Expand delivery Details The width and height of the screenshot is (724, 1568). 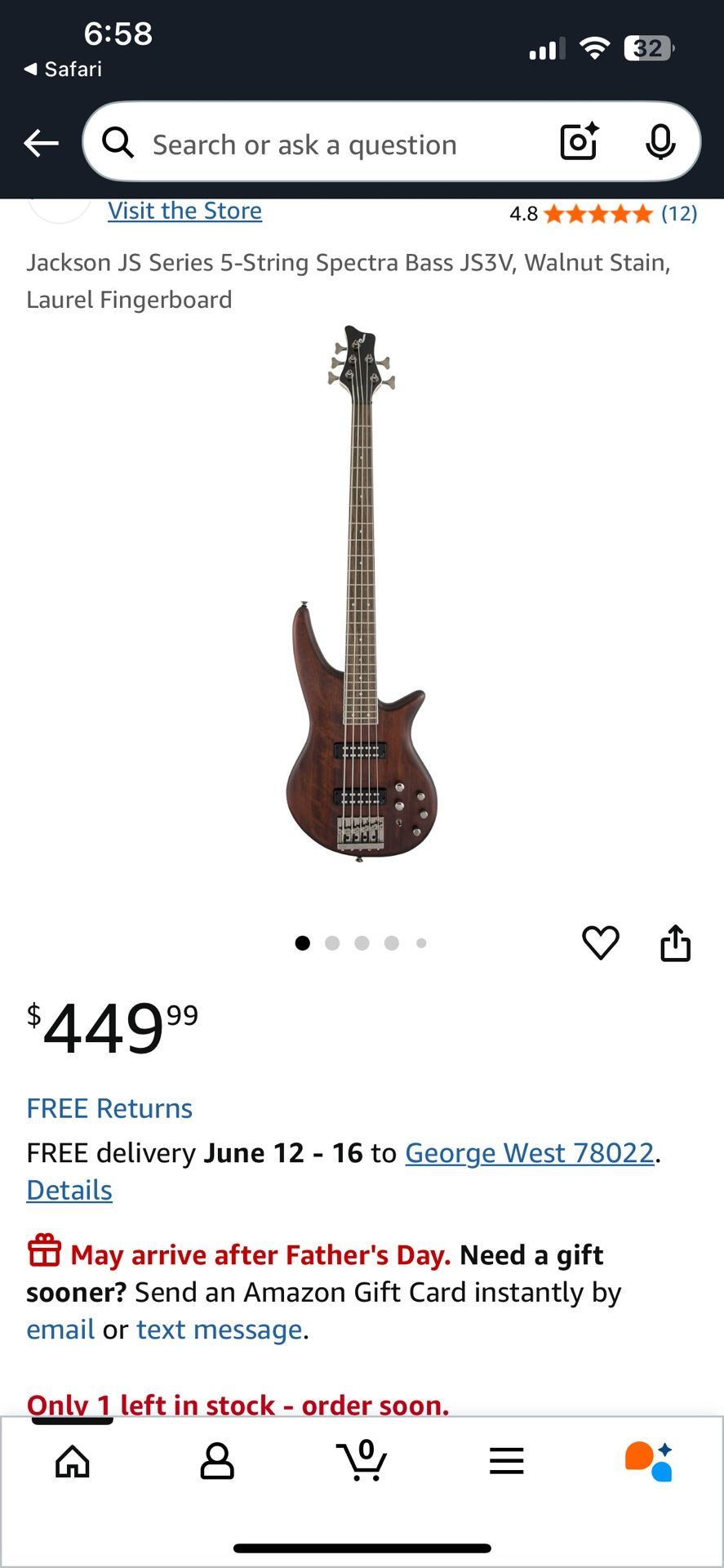(69, 1190)
